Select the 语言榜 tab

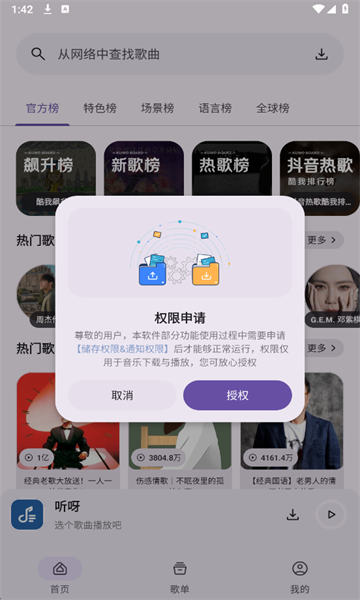[215, 108]
